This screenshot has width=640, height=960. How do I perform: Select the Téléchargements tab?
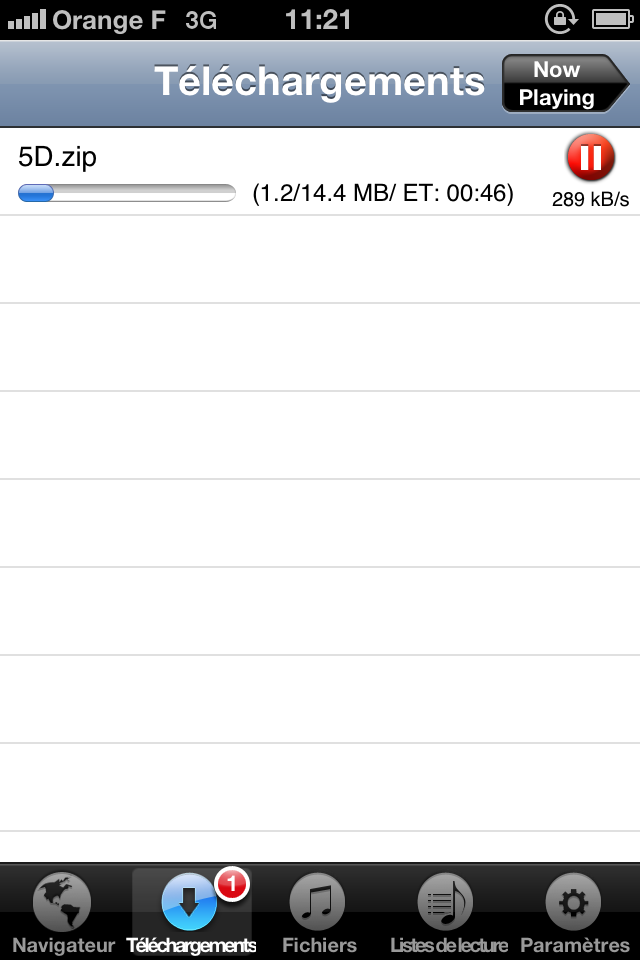(191, 914)
